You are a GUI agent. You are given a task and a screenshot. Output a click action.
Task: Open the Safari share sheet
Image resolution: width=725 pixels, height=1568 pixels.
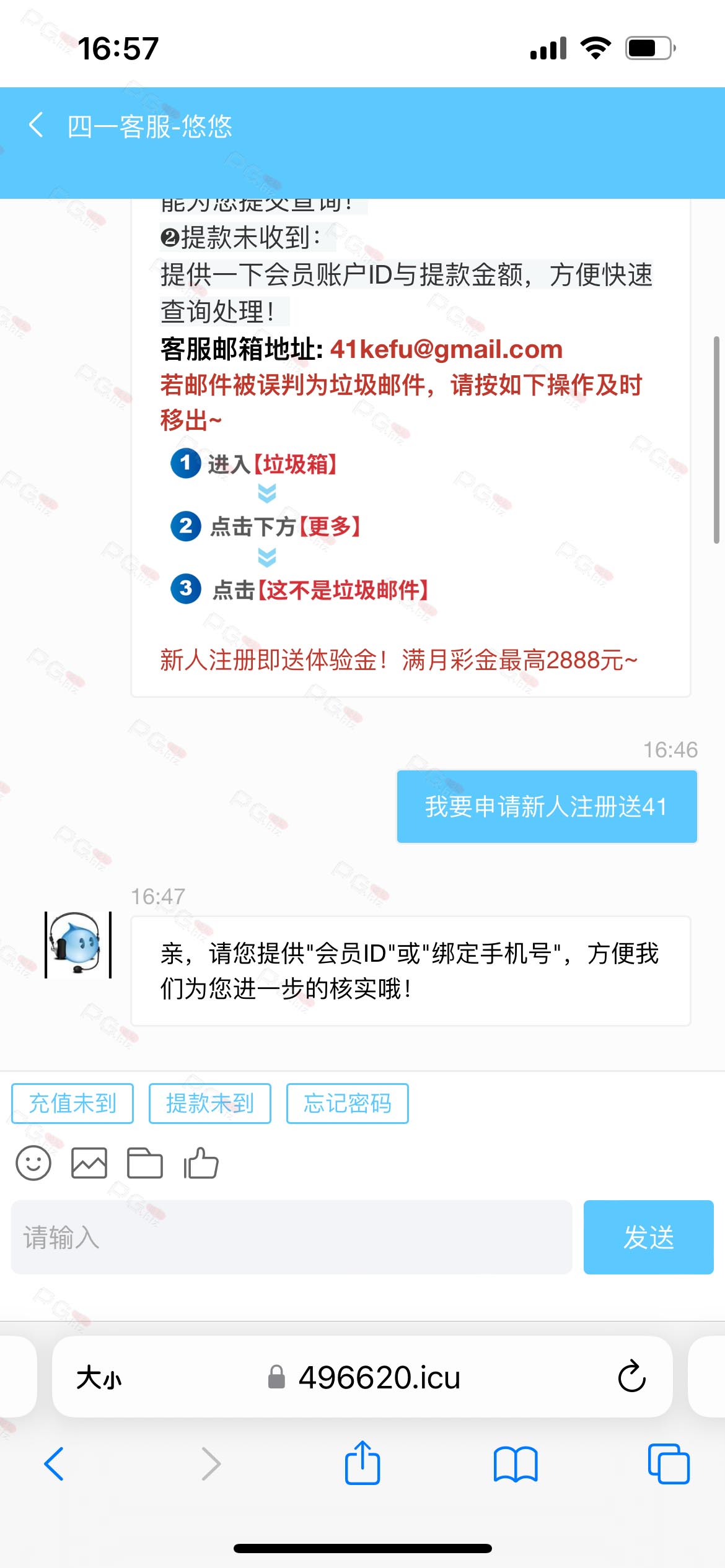point(362,1463)
